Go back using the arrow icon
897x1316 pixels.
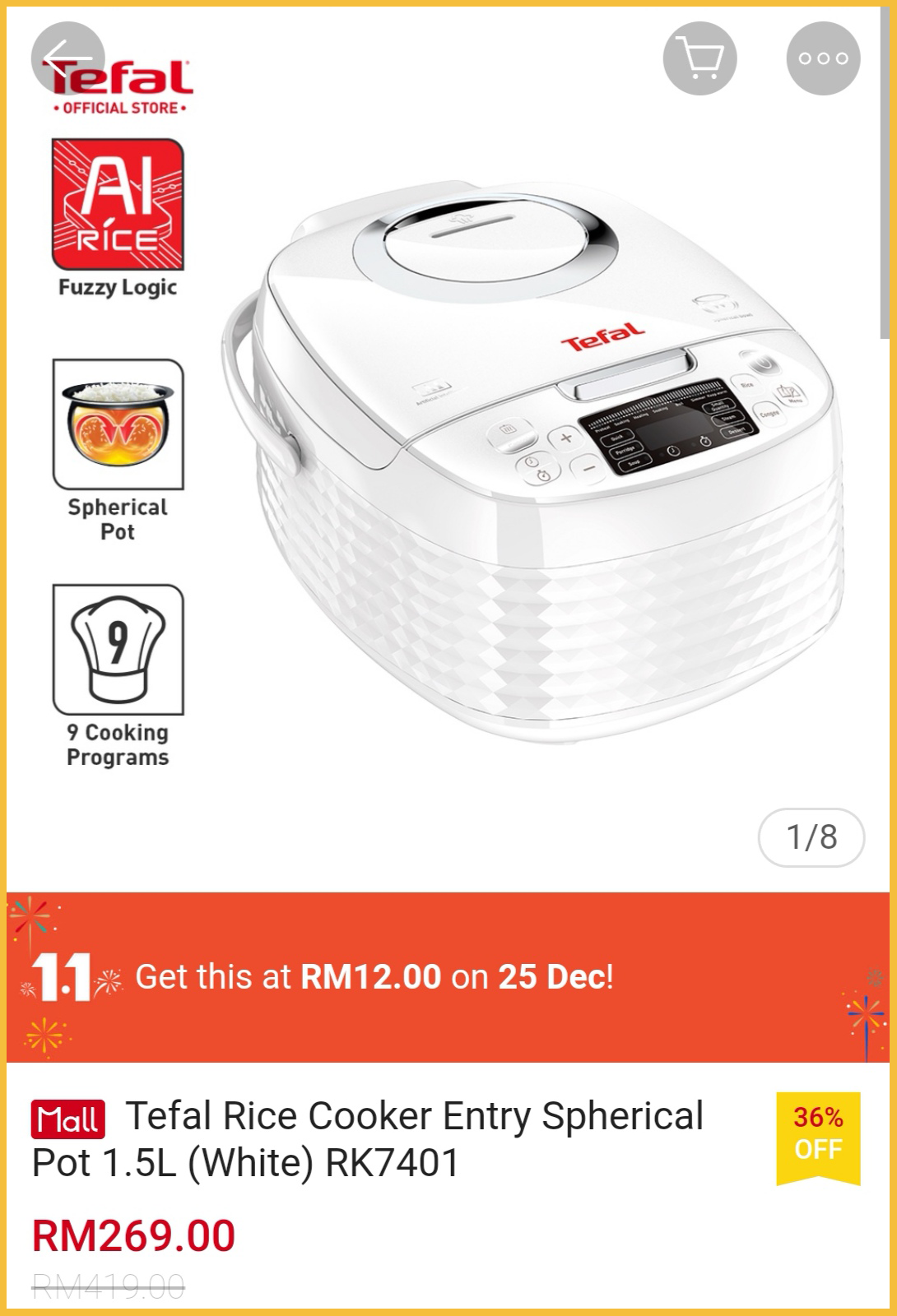[67, 58]
